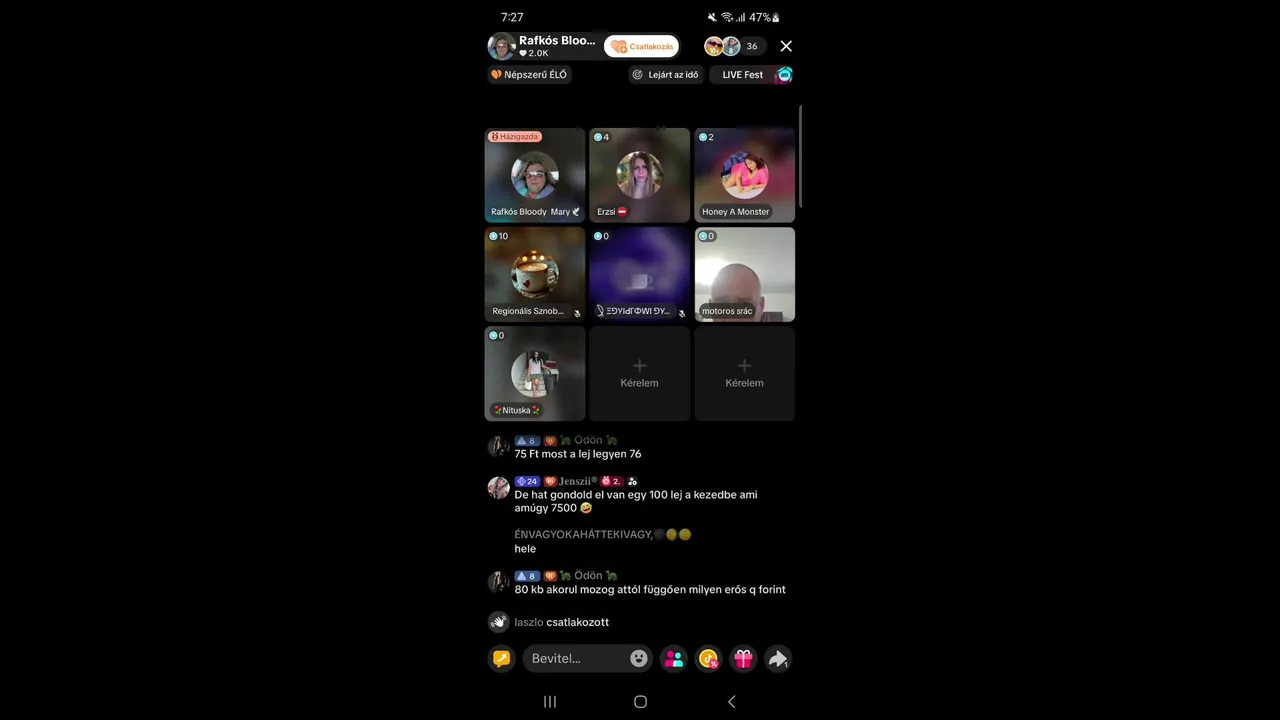
Task: Close the live stream
Action: coord(786,46)
